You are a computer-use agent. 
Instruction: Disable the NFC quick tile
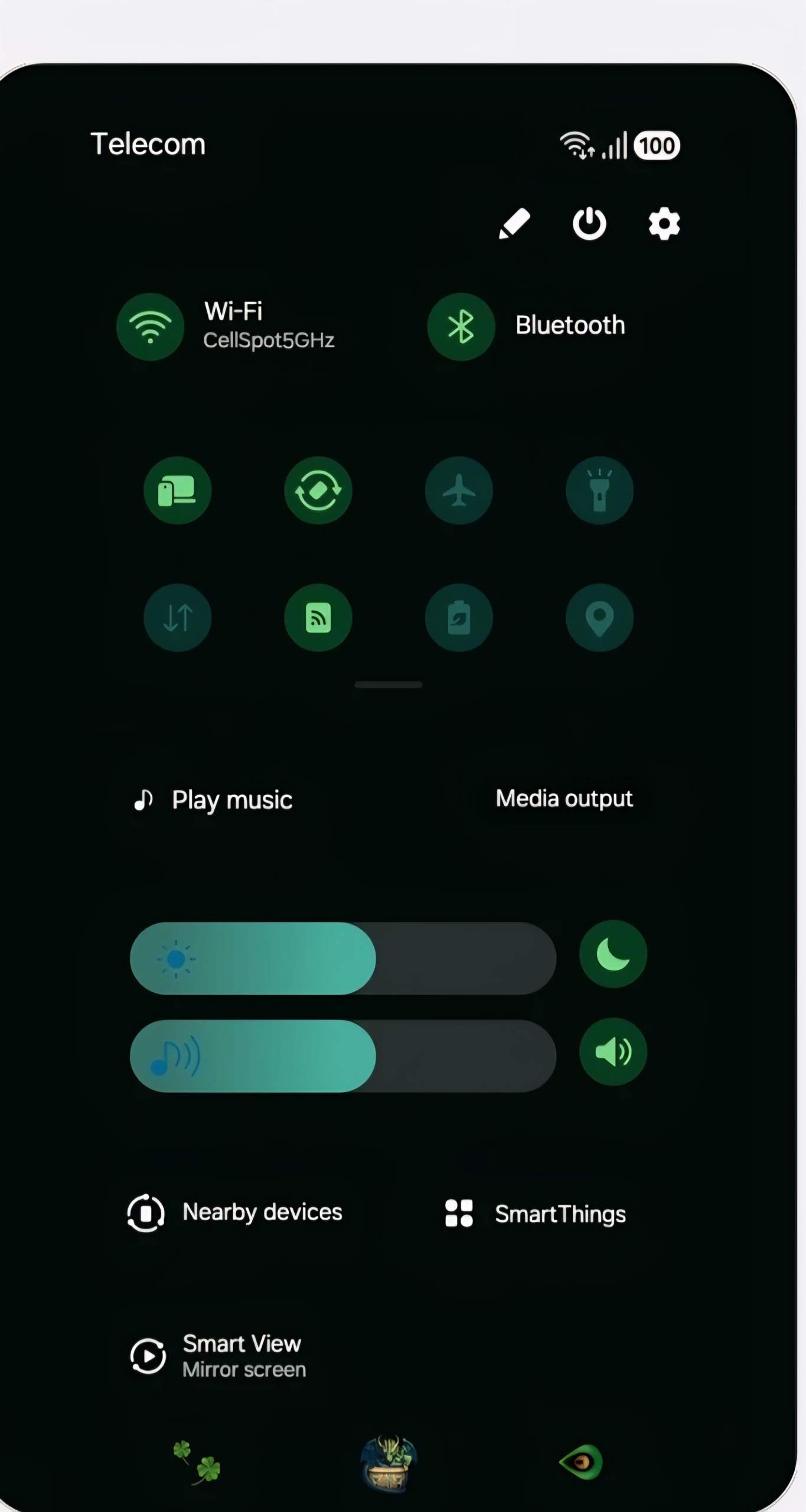coord(318,617)
